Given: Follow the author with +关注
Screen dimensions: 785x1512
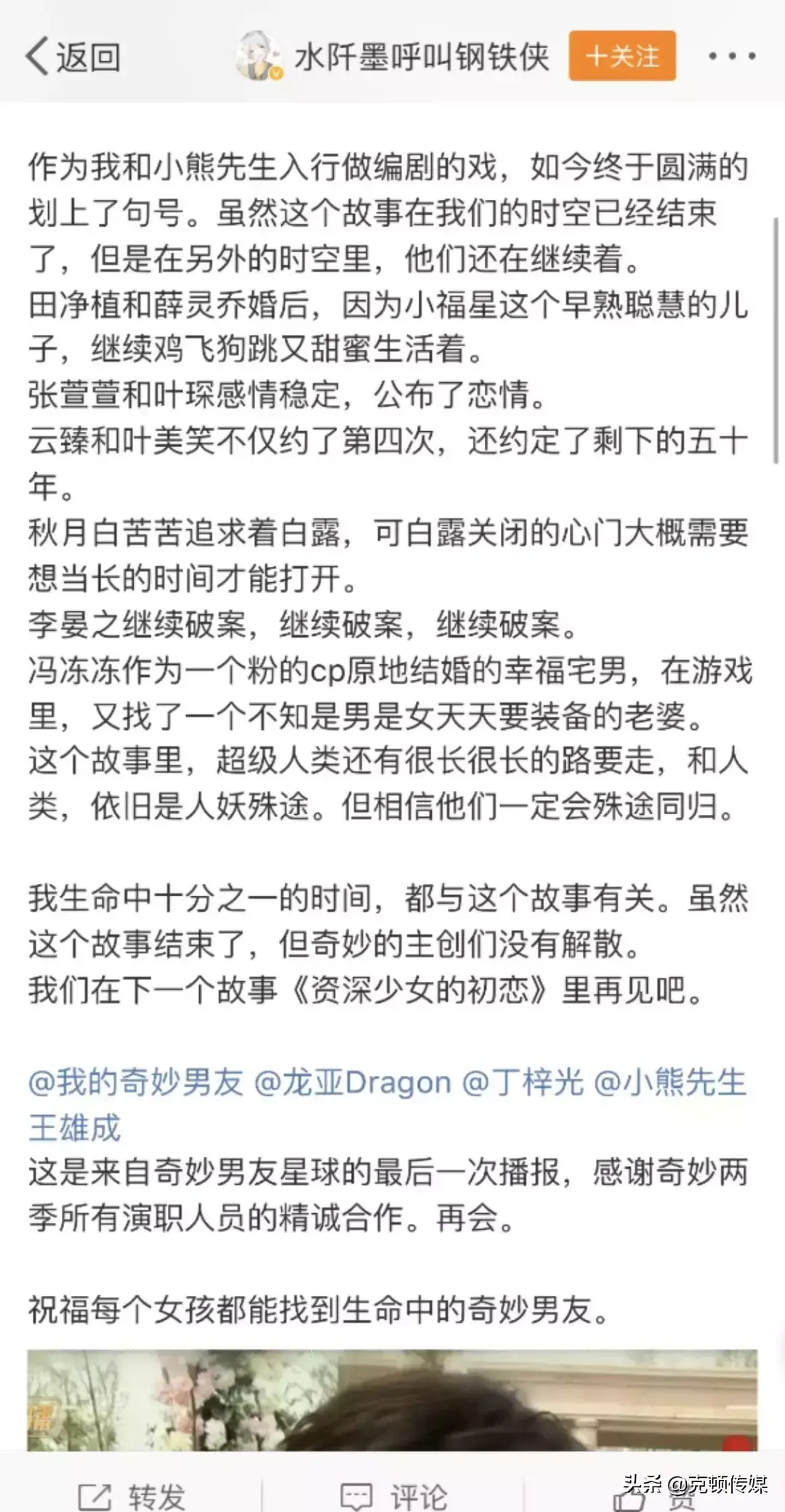Looking at the screenshot, I should click(x=622, y=56).
